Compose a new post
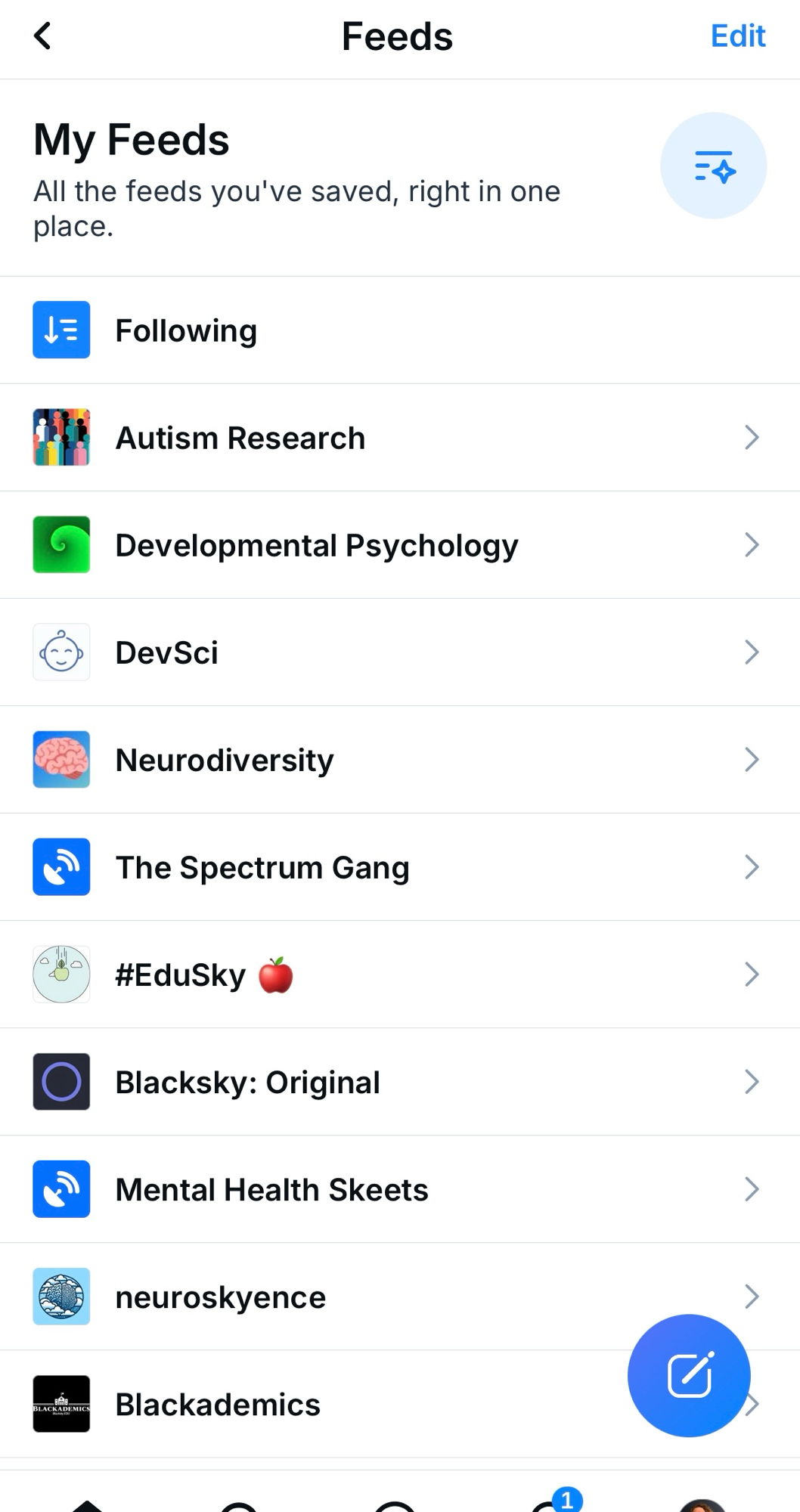Image resolution: width=800 pixels, height=1512 pixels. pyautogui.click(x=688, y=1374)
